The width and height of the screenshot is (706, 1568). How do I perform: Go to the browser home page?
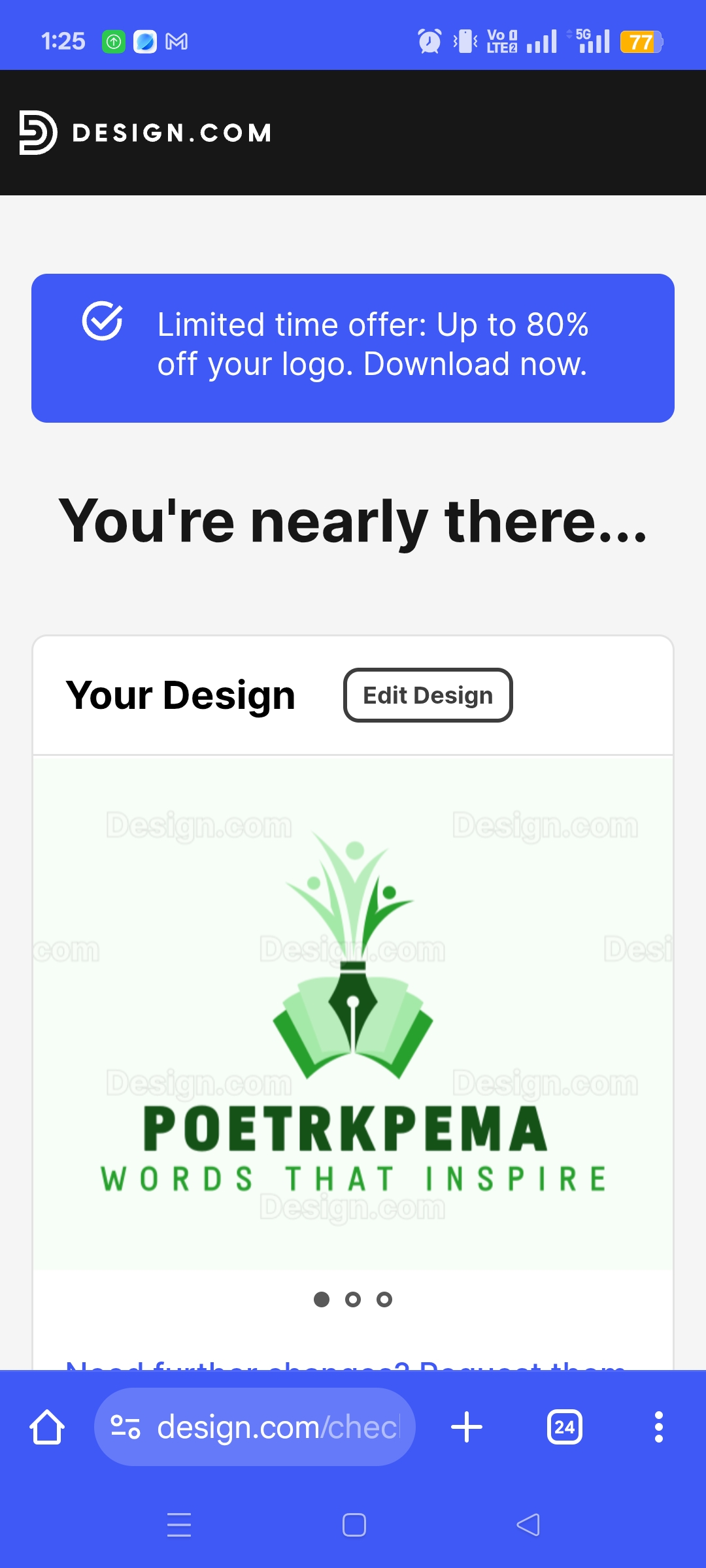[47, 1427]
